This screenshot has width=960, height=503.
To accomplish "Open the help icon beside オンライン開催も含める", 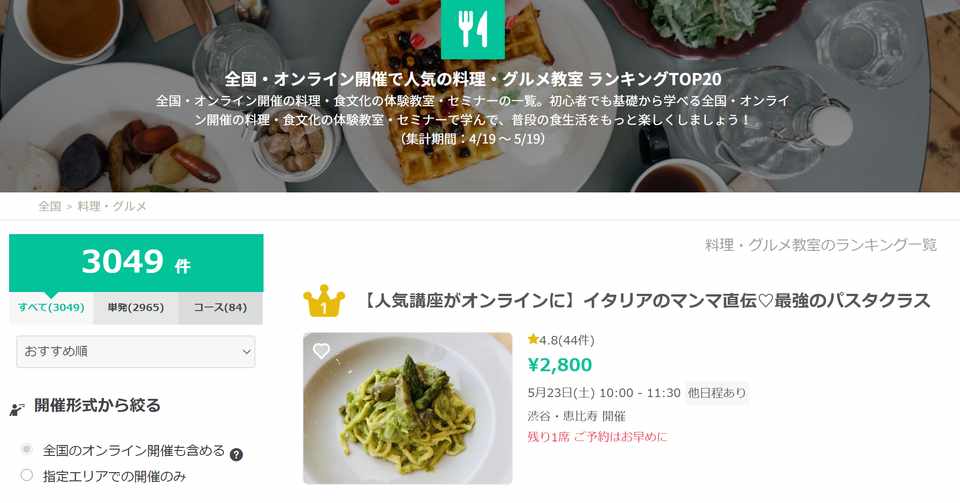I will pyautogui.click(x=237, y=454).
